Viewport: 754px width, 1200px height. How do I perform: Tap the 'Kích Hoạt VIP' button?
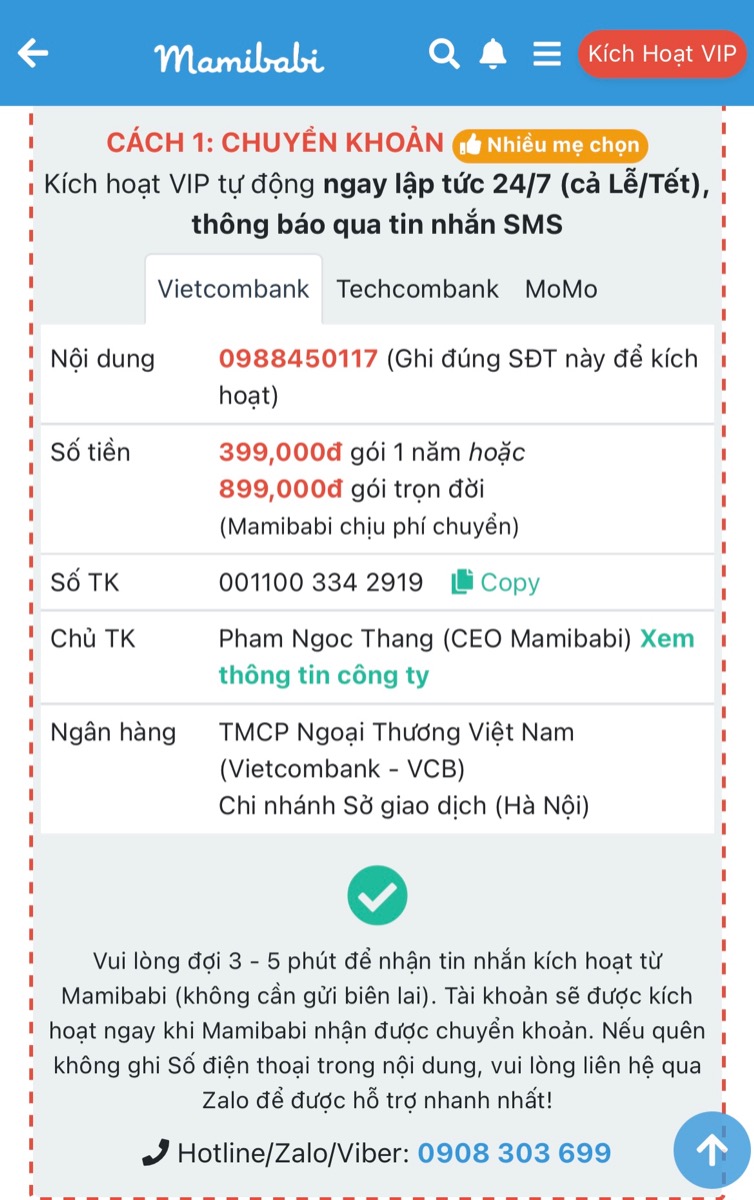coord(662,54)
